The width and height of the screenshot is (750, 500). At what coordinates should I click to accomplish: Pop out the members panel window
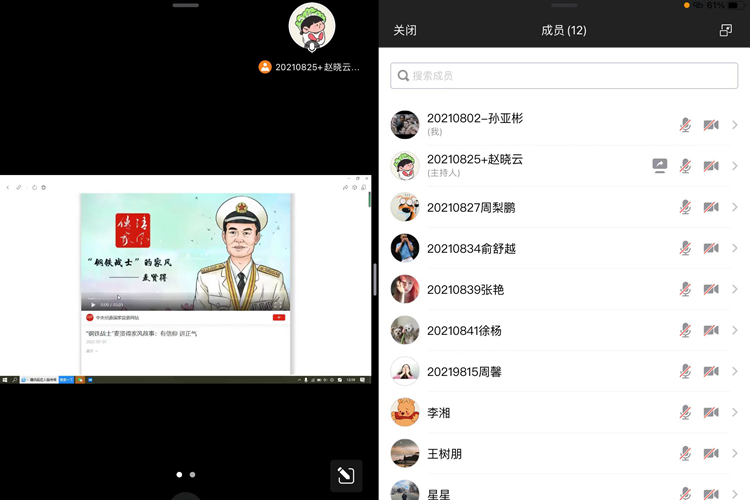tap(726, 31)
